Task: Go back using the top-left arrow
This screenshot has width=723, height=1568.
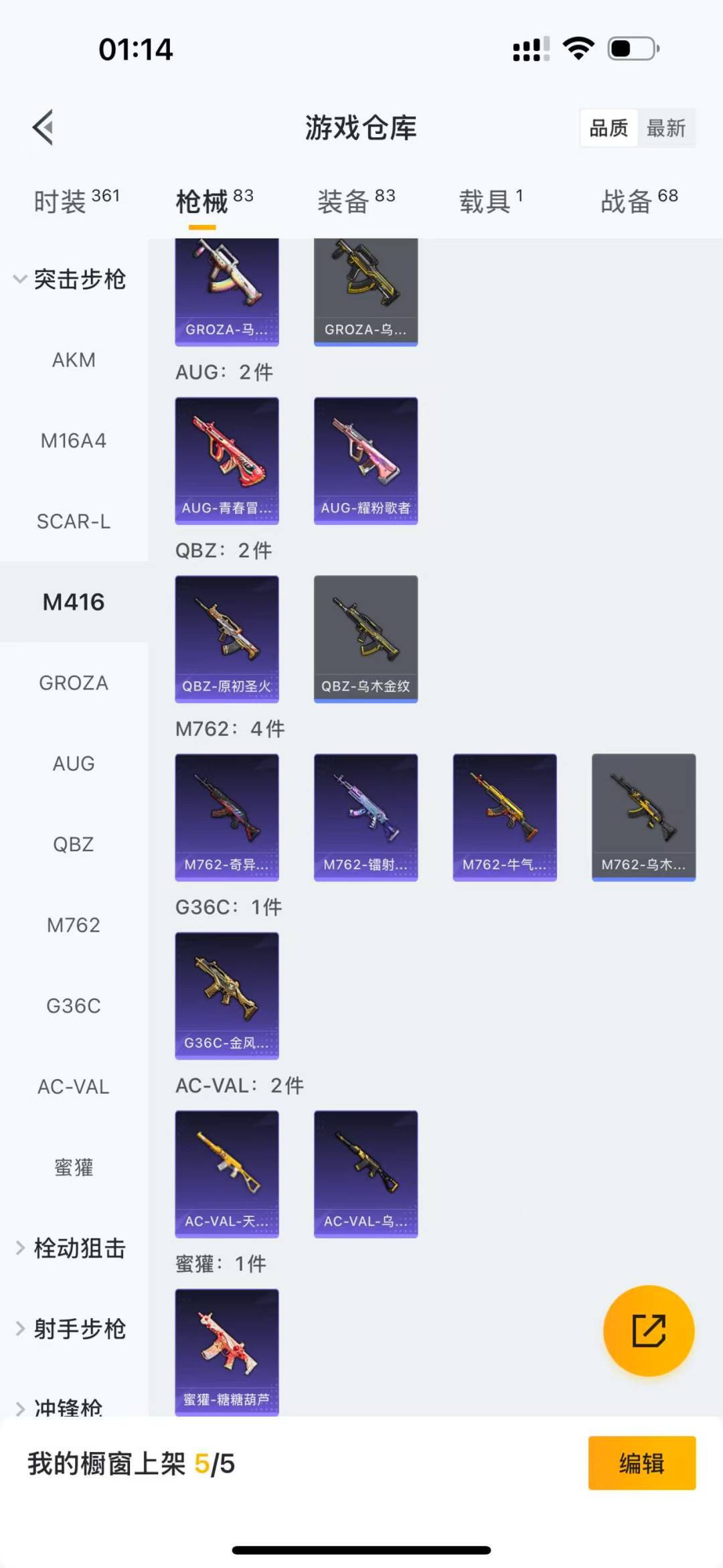Action: click(44, 127)
